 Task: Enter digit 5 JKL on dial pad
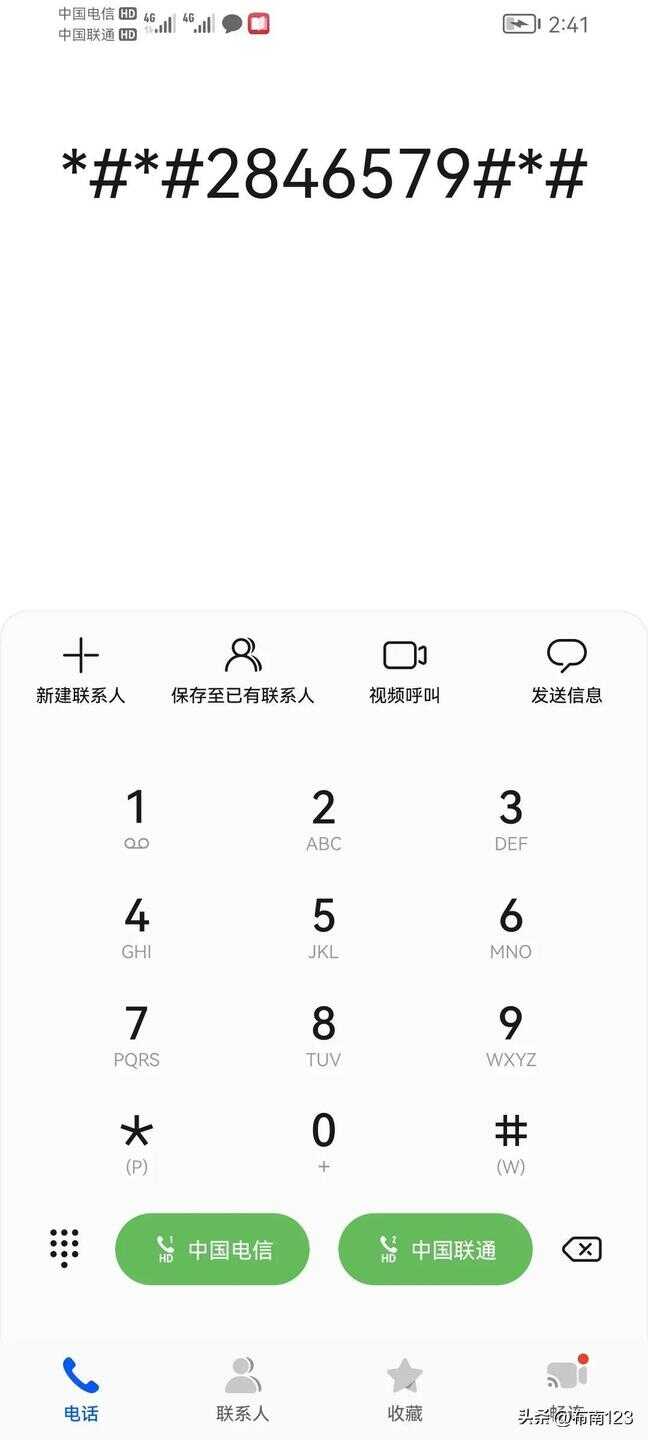click(x=323, y=927)
